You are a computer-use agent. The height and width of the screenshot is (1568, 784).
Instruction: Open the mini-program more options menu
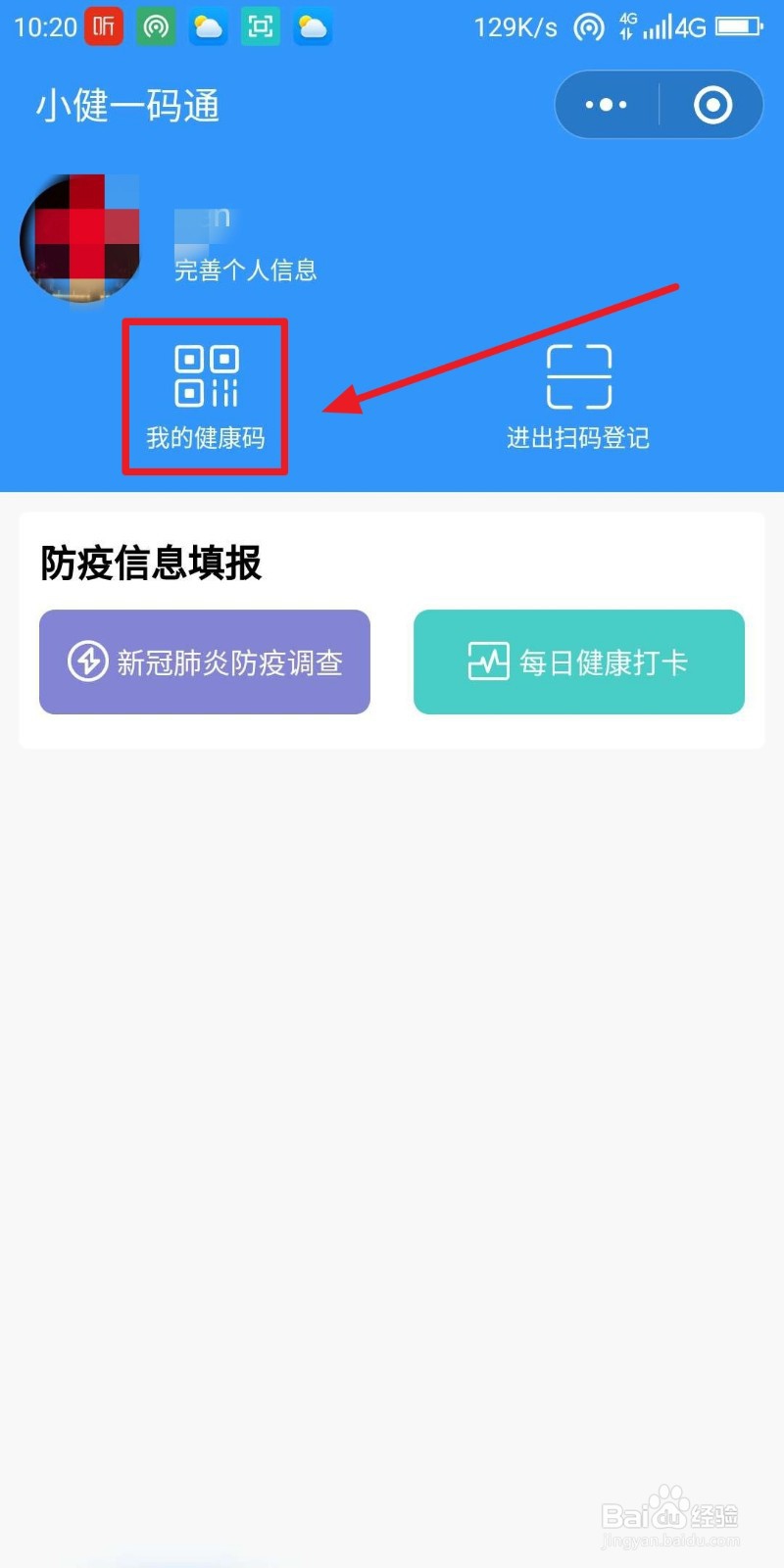tap(605, 104)
